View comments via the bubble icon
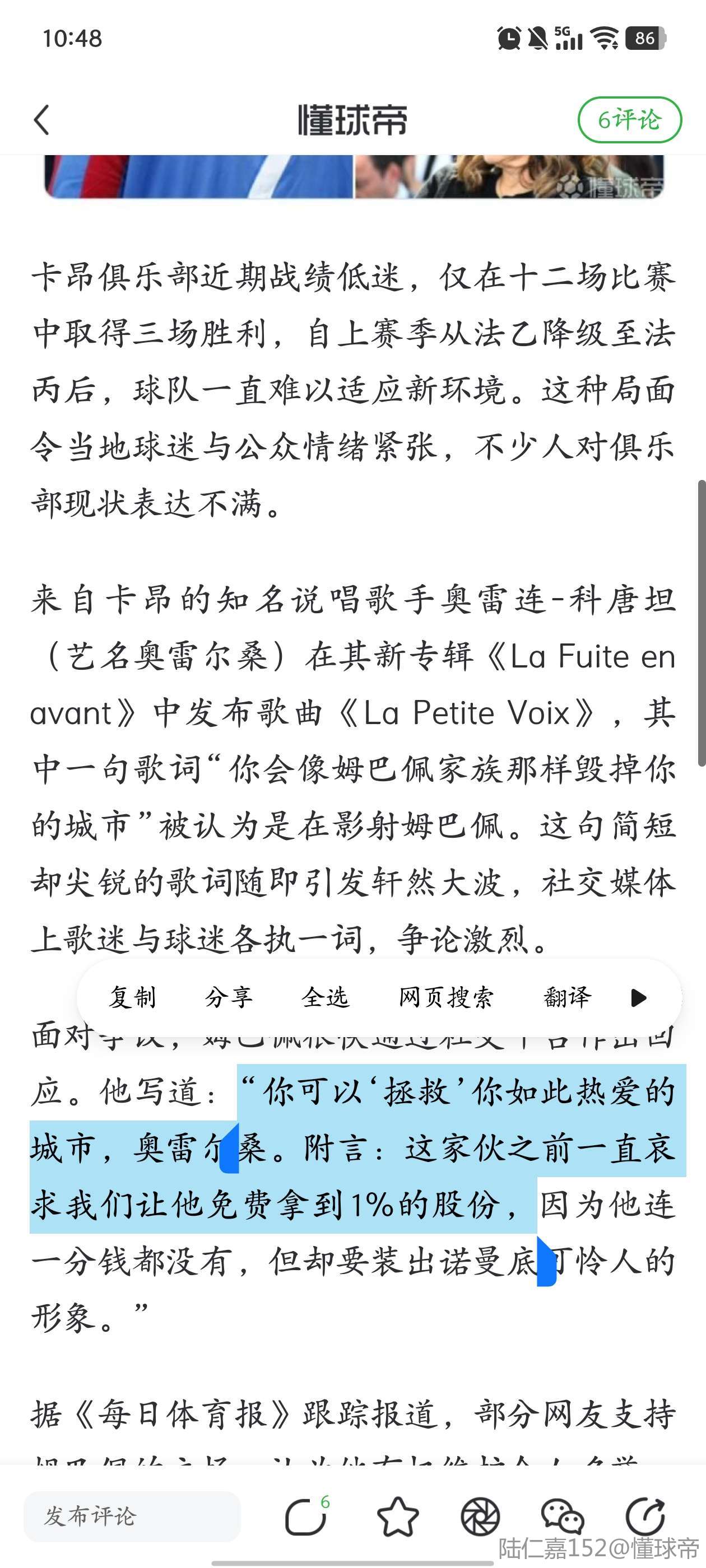The width and height of the screenshot is (706, 1568). [x=306, y=1517]
